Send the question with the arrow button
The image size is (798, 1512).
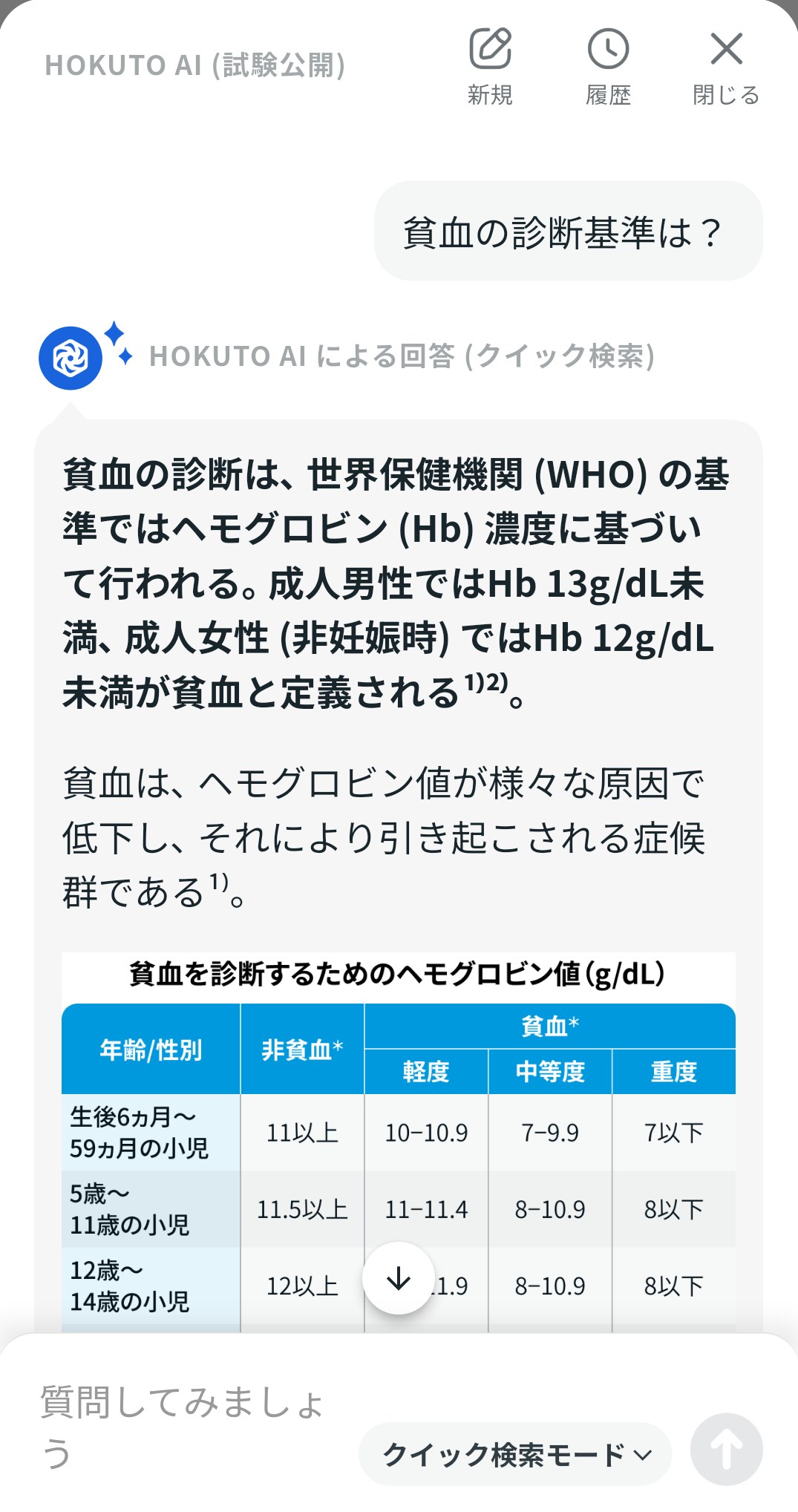[726, 1449]
